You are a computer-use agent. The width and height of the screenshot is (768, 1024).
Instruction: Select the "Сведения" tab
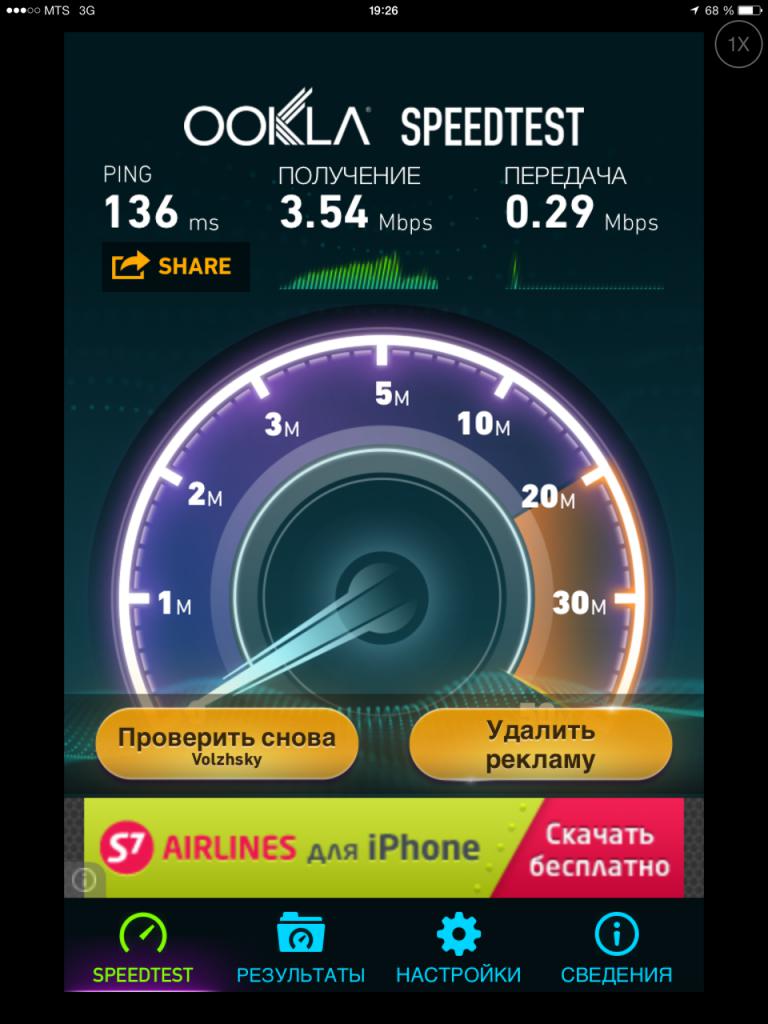click(x=616, y=951)
